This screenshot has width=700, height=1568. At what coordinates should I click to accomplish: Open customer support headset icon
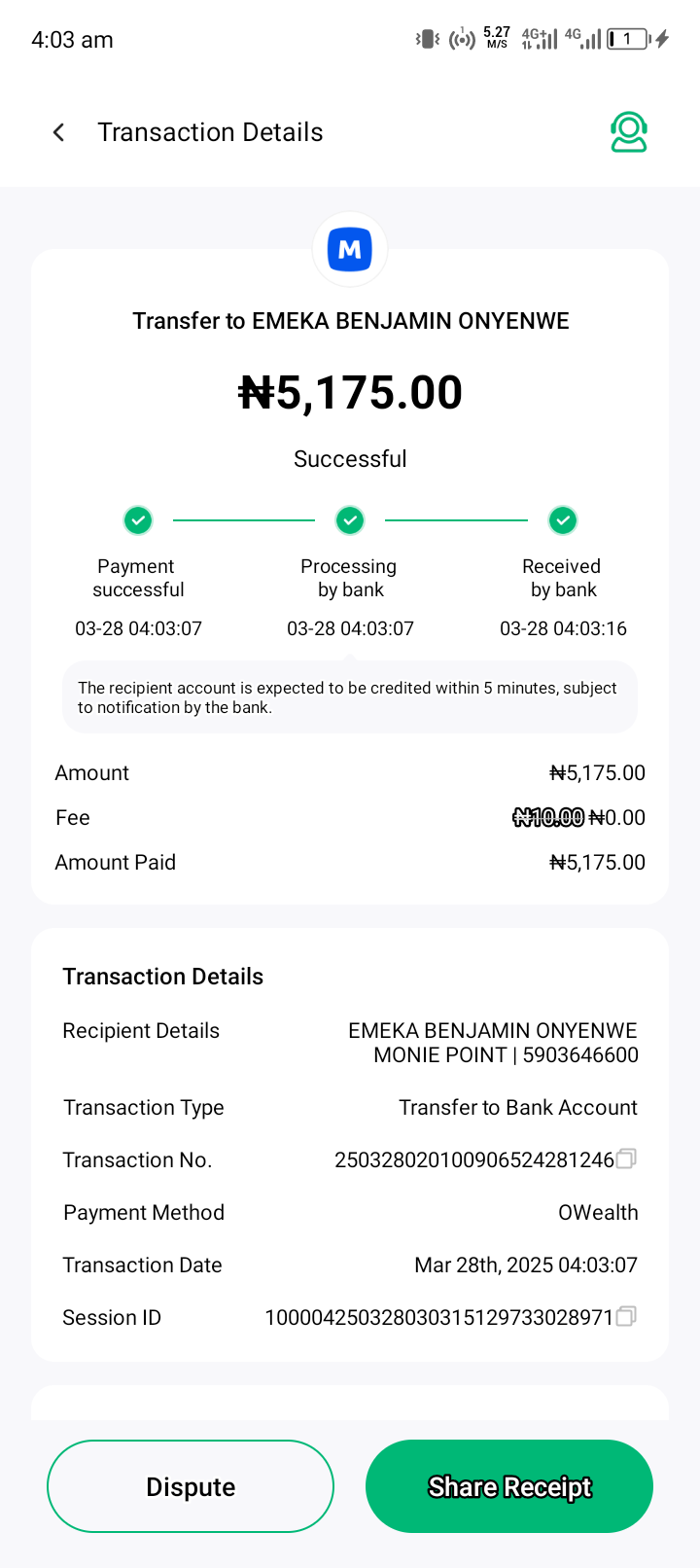[x=629, y=132]
